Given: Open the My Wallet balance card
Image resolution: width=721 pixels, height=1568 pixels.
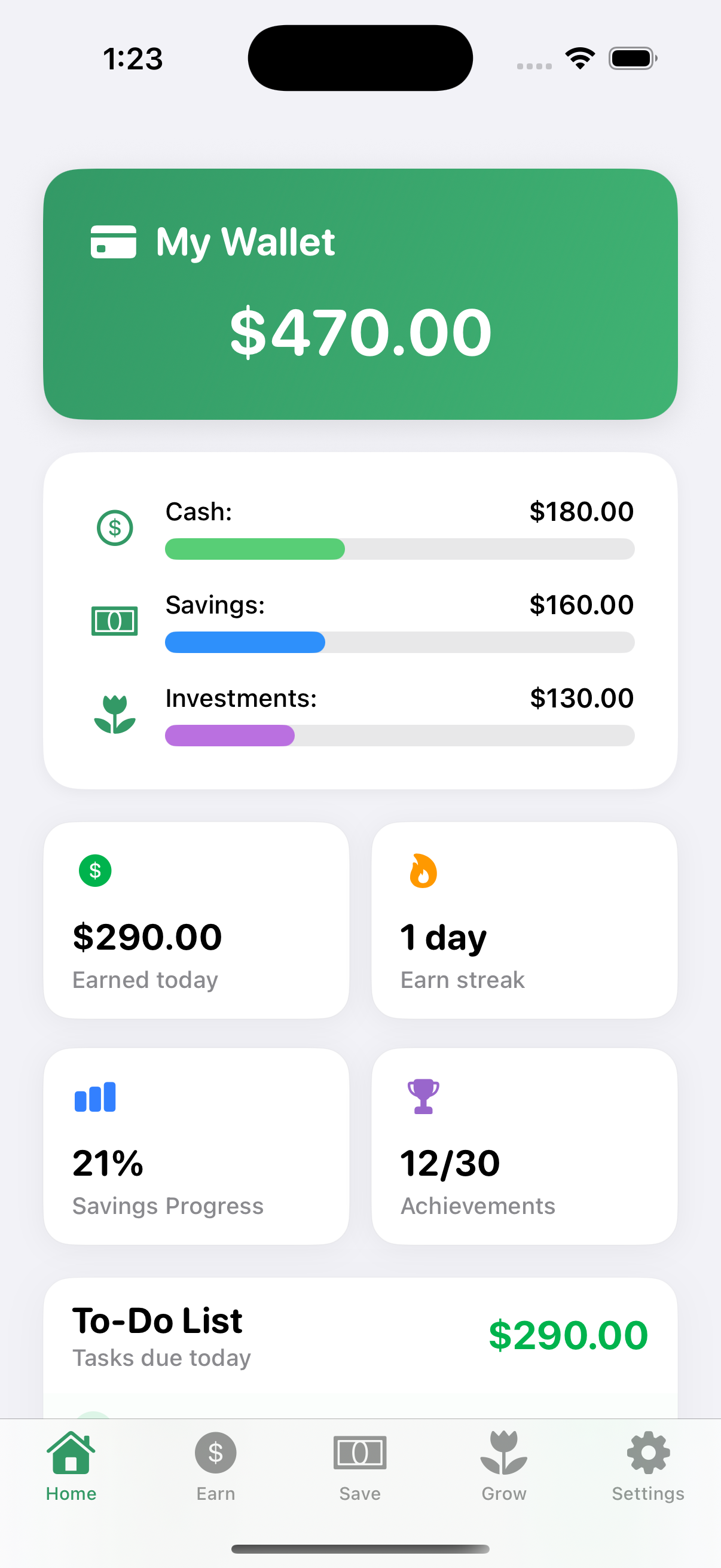Looking at the screenshot, I should [360, 294].
